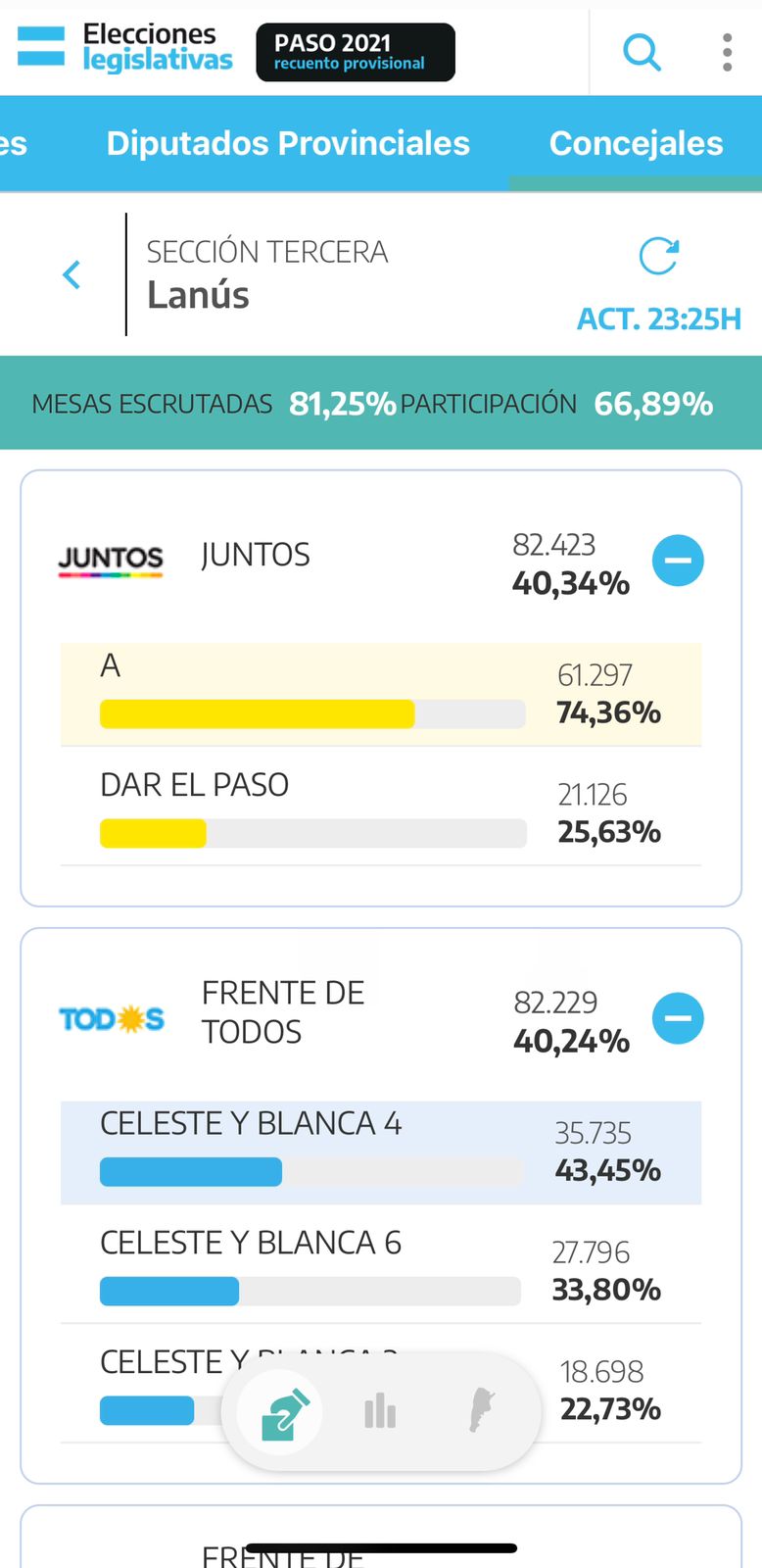Select the Concejales tab

click(636, 143)
